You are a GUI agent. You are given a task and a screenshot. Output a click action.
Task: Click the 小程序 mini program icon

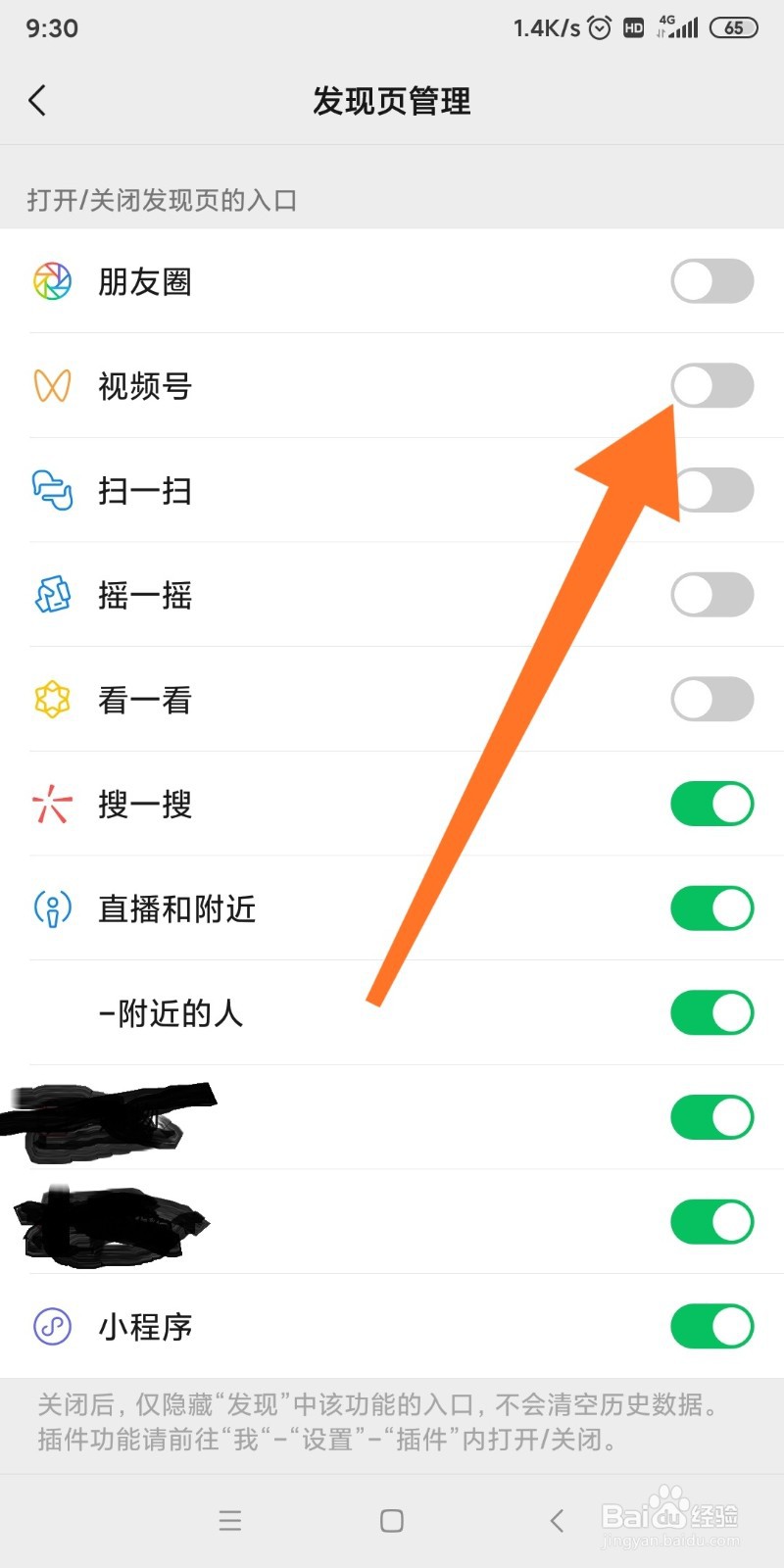pos(53,1327)
